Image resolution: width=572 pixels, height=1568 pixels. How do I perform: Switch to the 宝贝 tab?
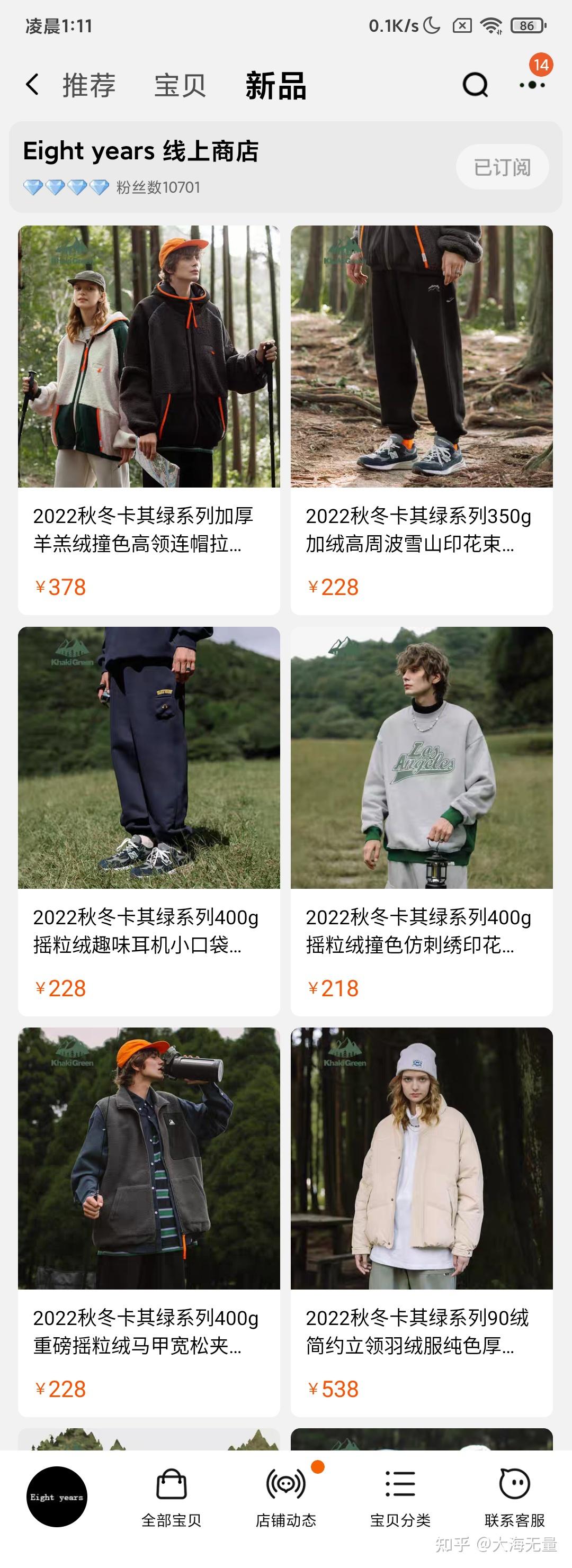[x=180, y=85]
